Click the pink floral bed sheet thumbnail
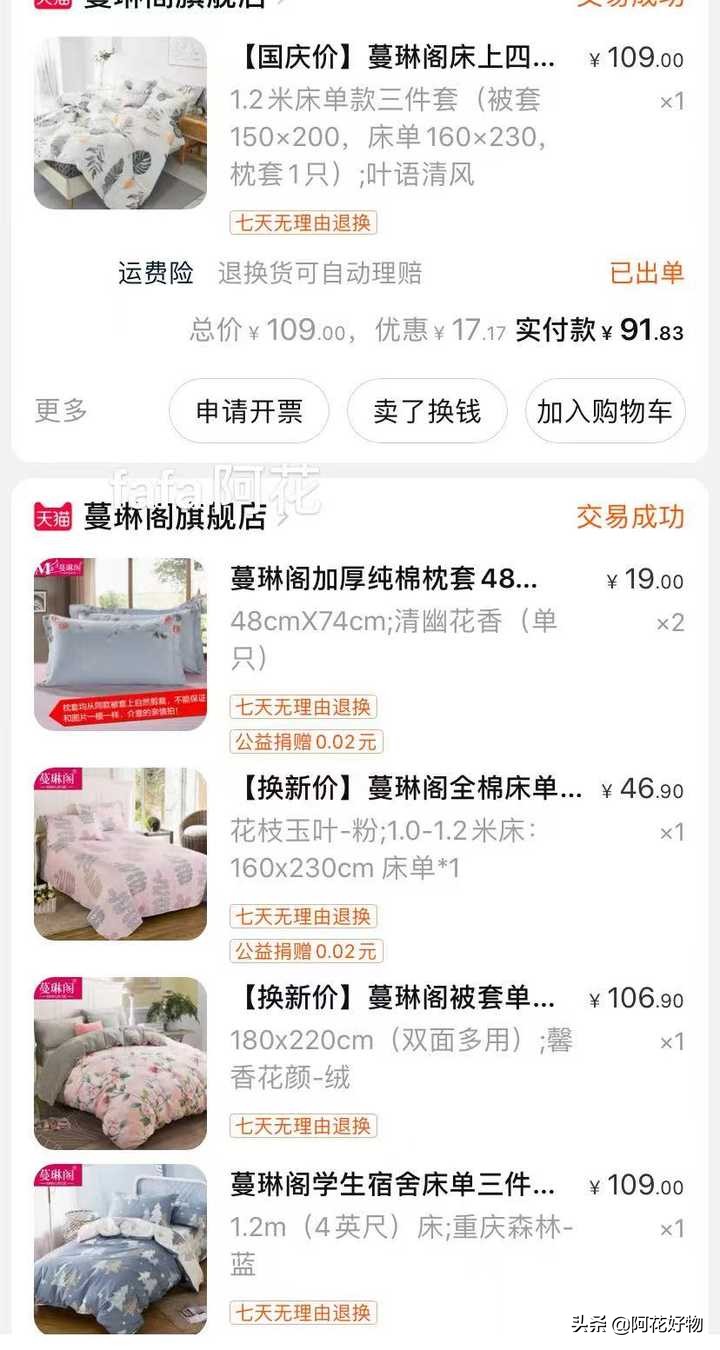 click(120, 853)
